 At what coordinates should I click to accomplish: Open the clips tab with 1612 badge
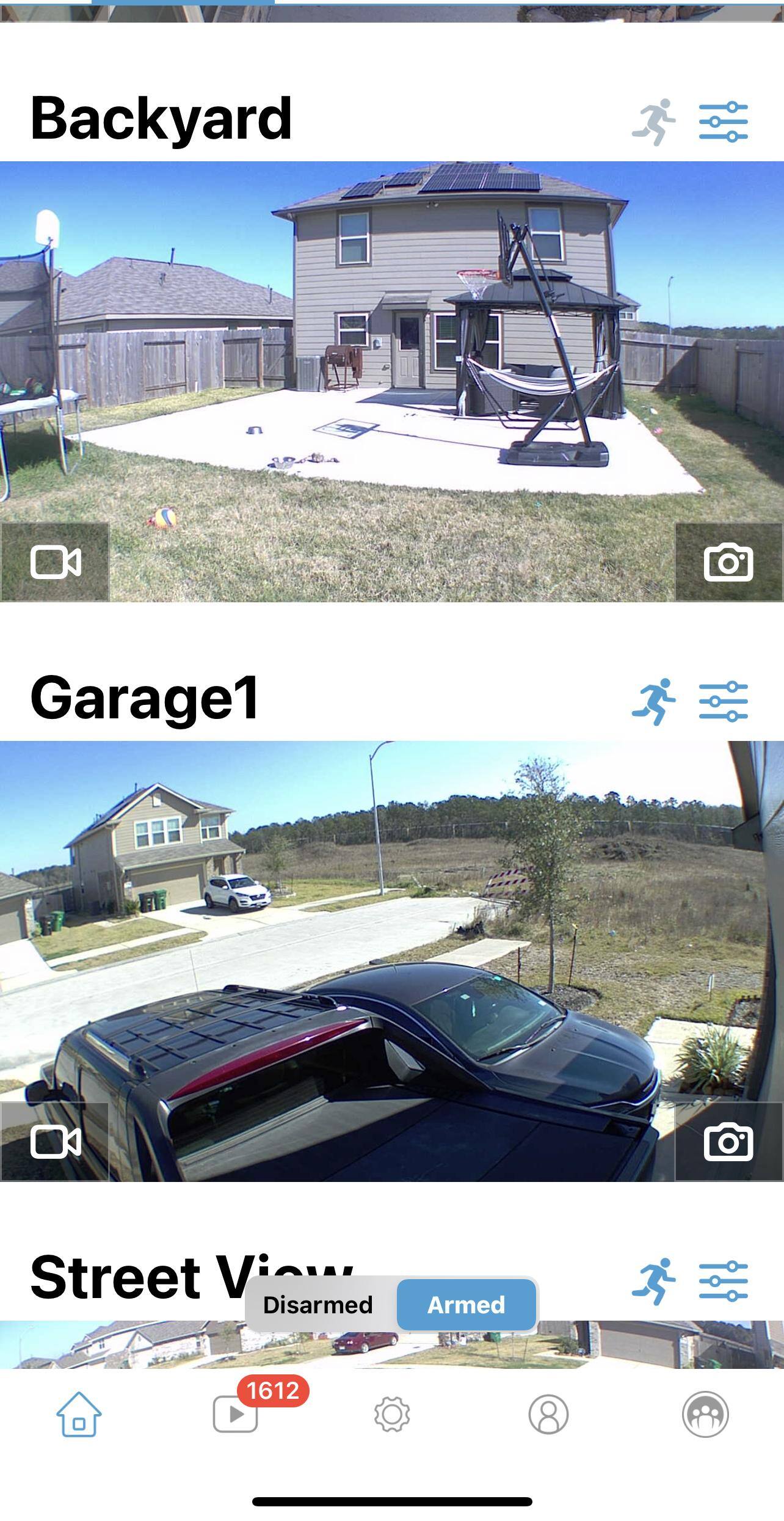click(236, 1414)
